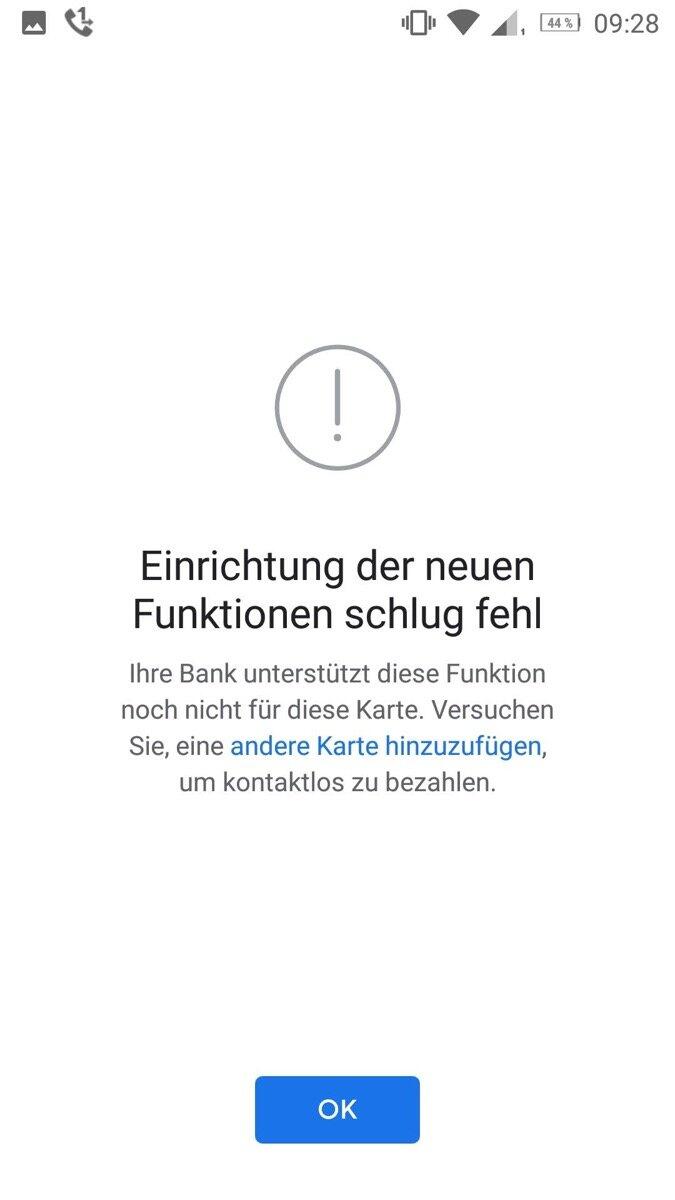Tap the blue OK button
This screenshot has width=675, height=1200.
(337, 1109)
